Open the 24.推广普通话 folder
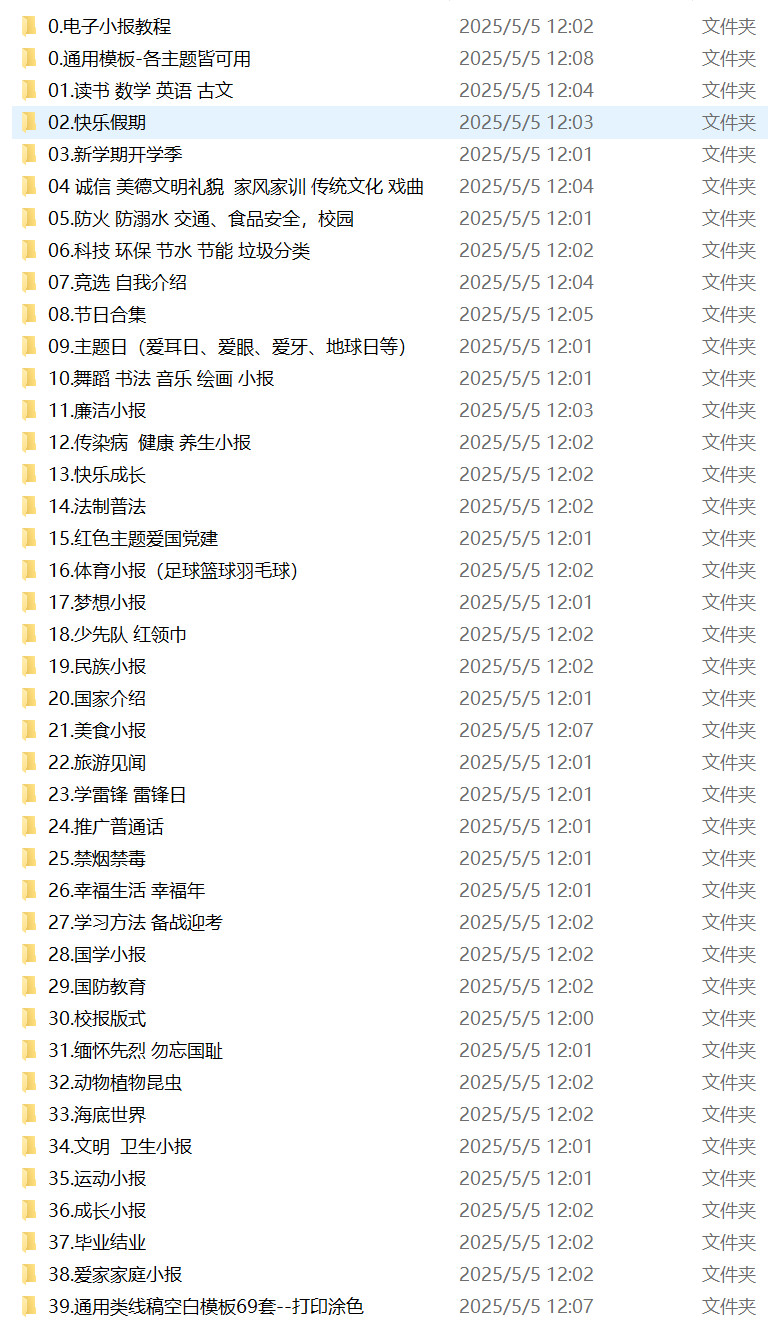Image resolution: width=768 pixels, height=1336 pixels. [106, 827]
